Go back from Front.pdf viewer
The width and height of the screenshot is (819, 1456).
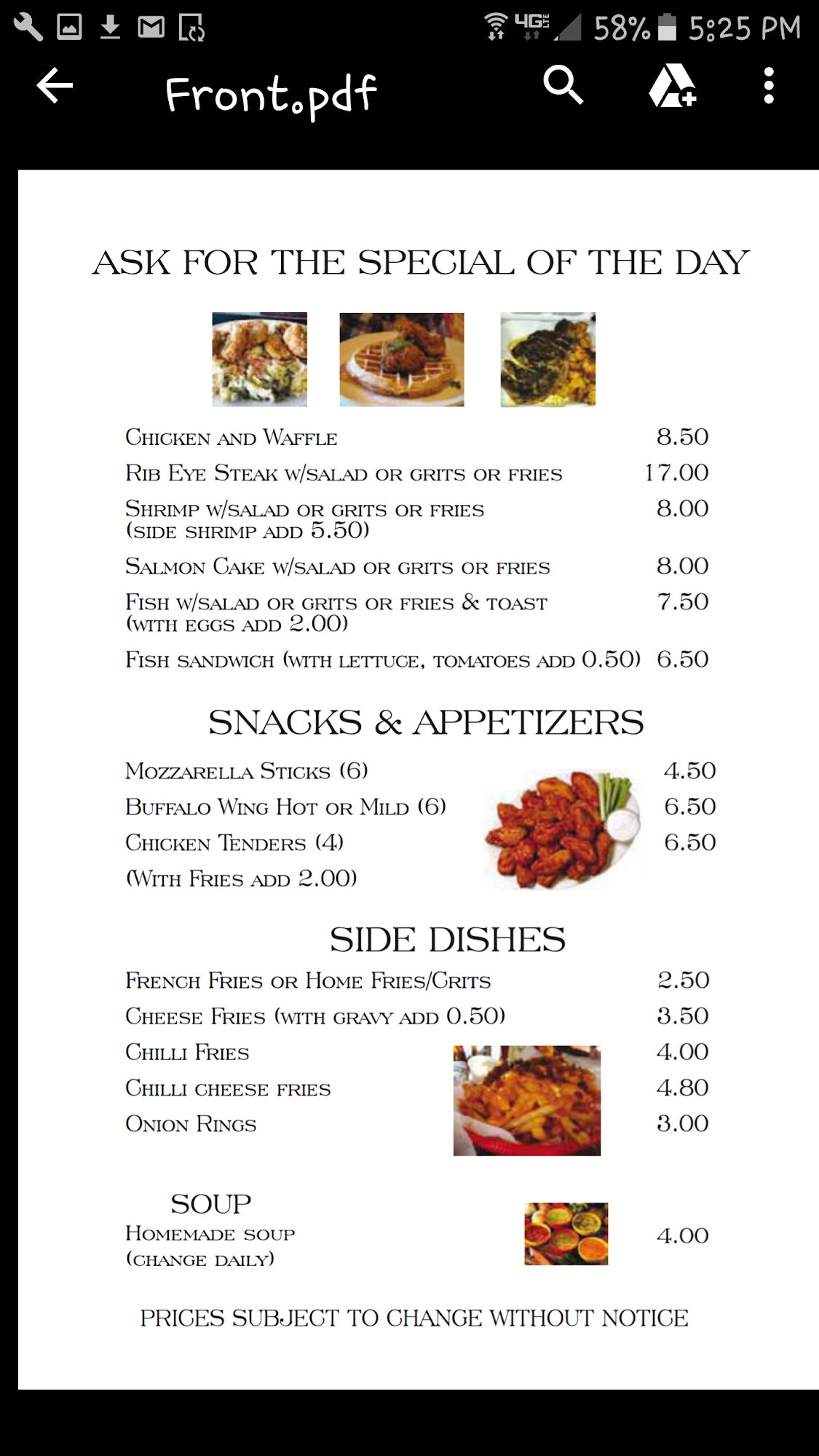click(55, 87)
